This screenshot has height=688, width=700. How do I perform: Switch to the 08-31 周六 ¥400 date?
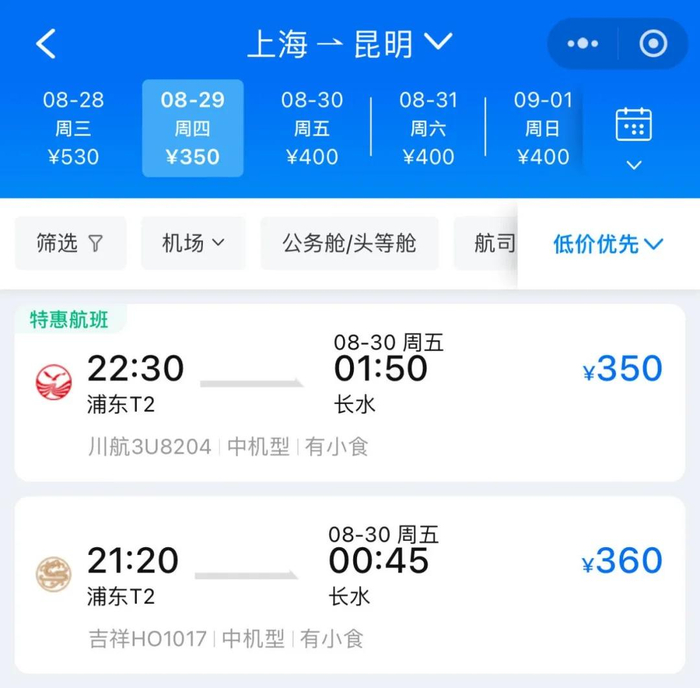point(428,128)
